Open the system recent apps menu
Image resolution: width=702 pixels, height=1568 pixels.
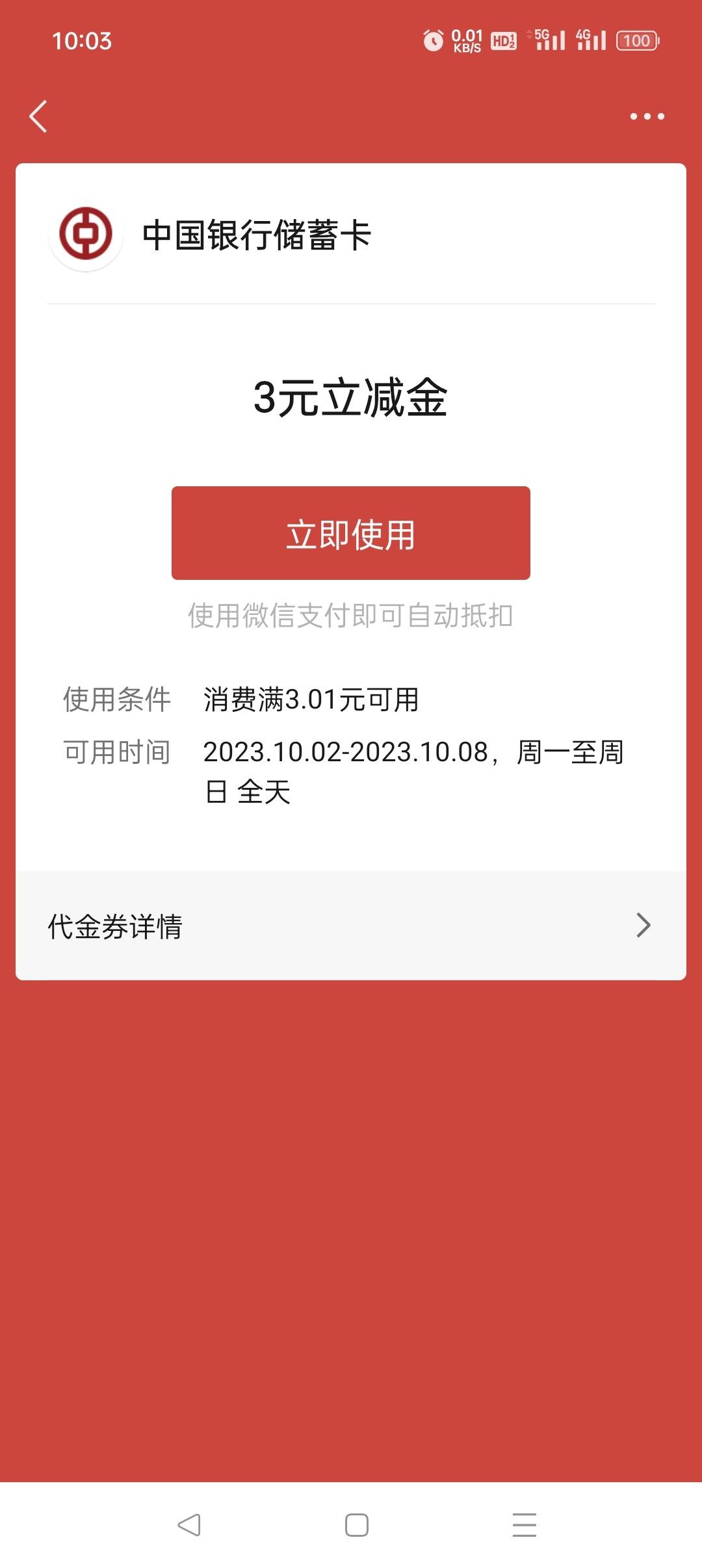[525, 1525]
